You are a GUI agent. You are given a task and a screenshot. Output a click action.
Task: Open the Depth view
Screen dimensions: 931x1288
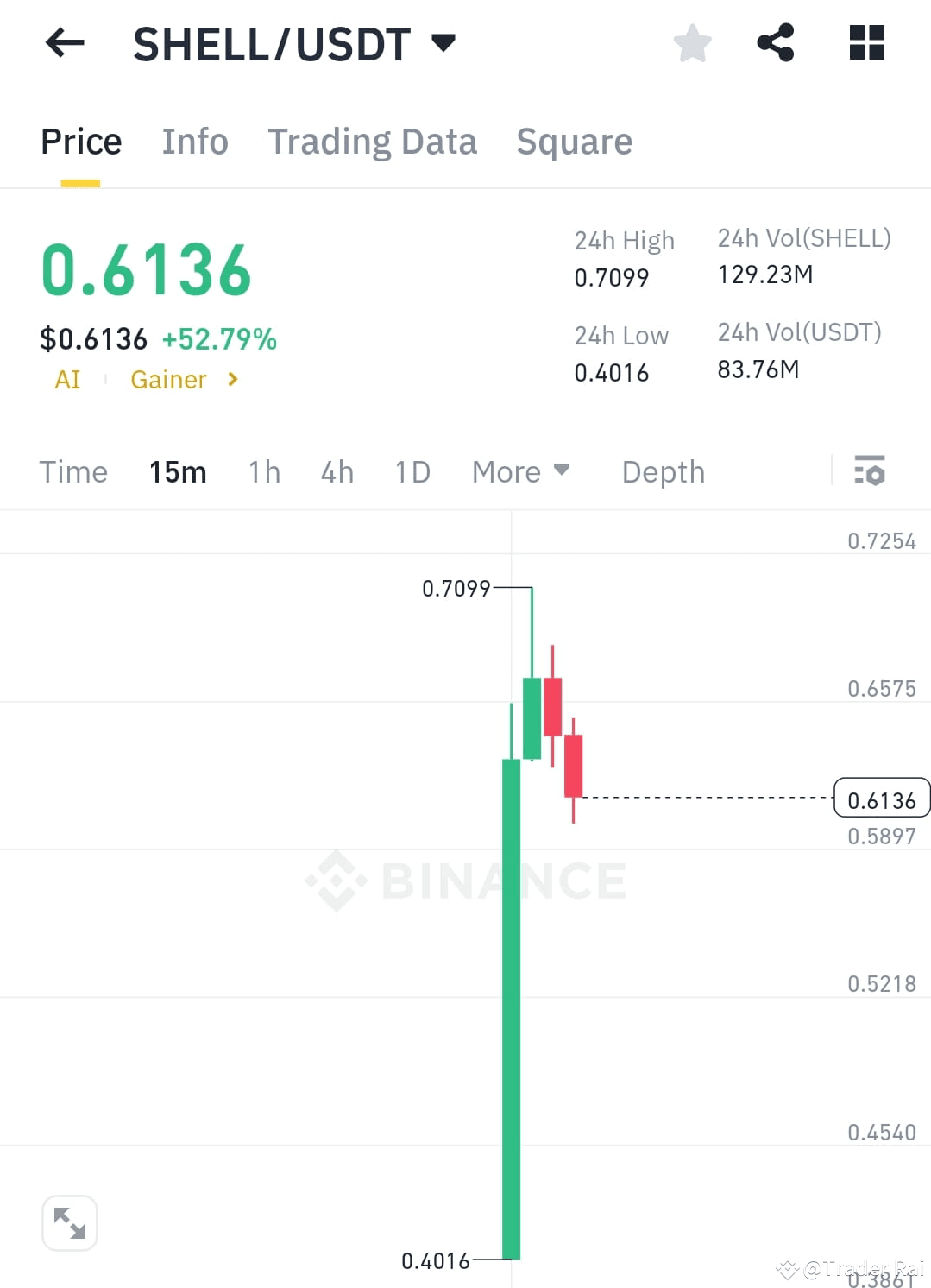tap(663, 471)
